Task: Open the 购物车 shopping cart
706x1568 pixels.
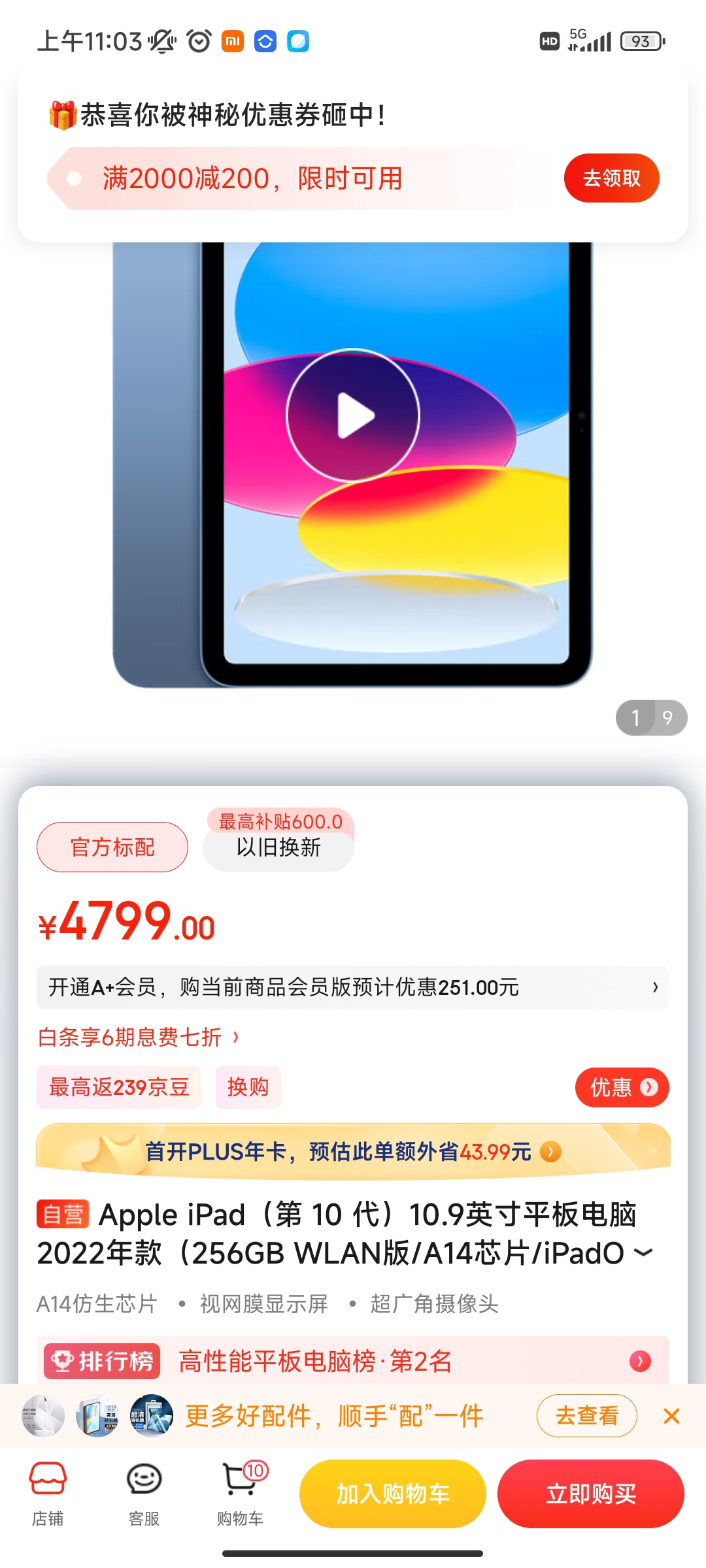Action: pyautogui.click(x=240, y=1493)
